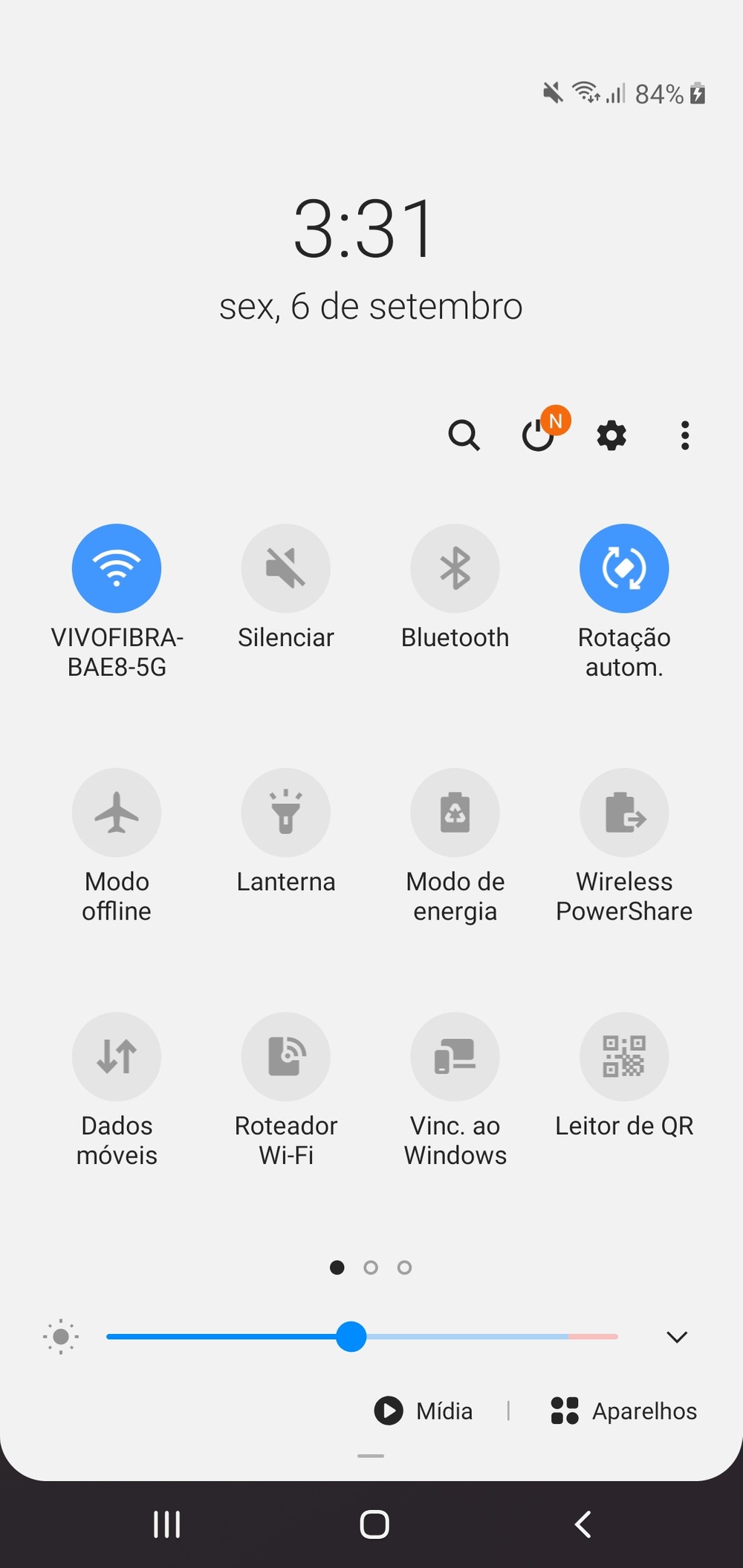Toggle Vinc. ao Windows
Viewport: 743px width, 1568px height.
[x=455, y=1056]
